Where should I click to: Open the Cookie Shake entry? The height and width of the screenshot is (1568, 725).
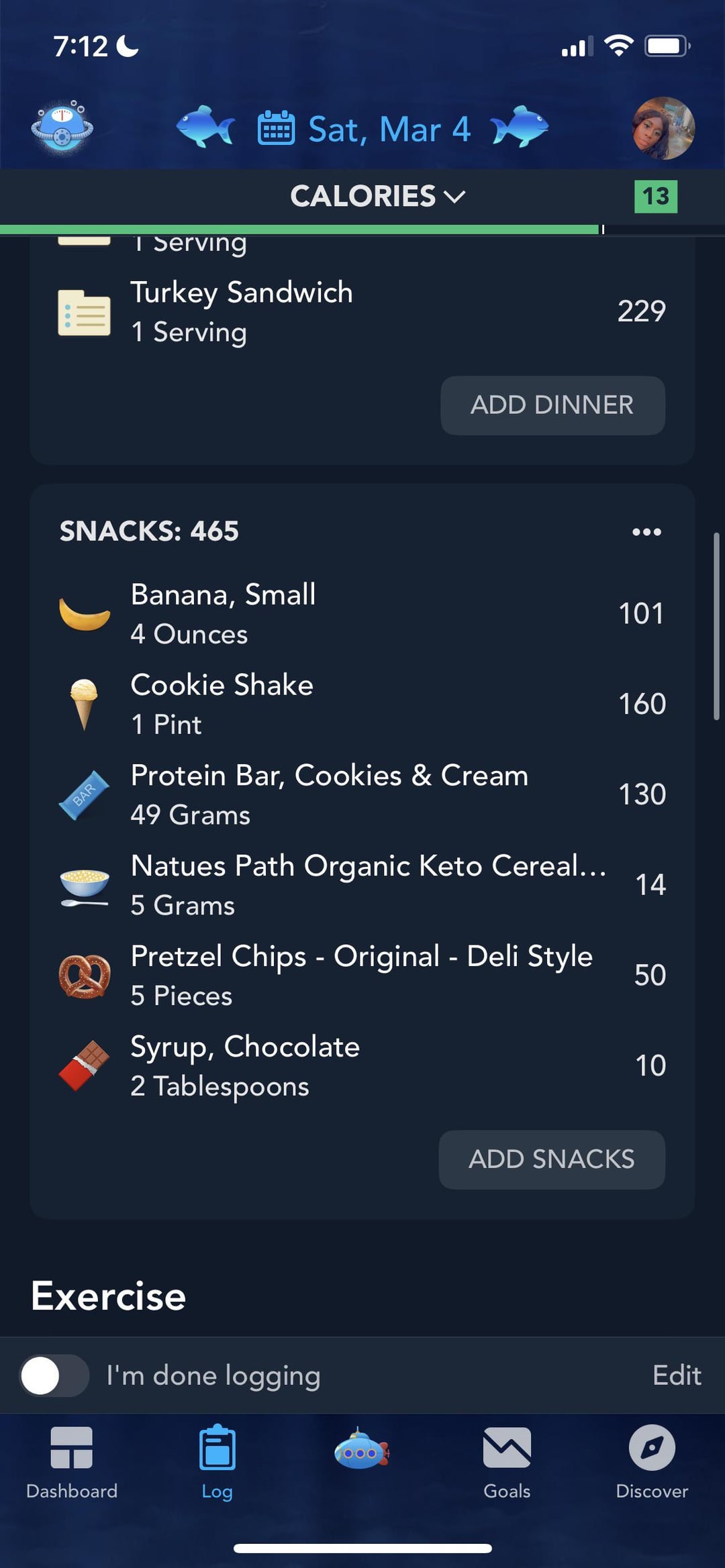pos(362,704)
